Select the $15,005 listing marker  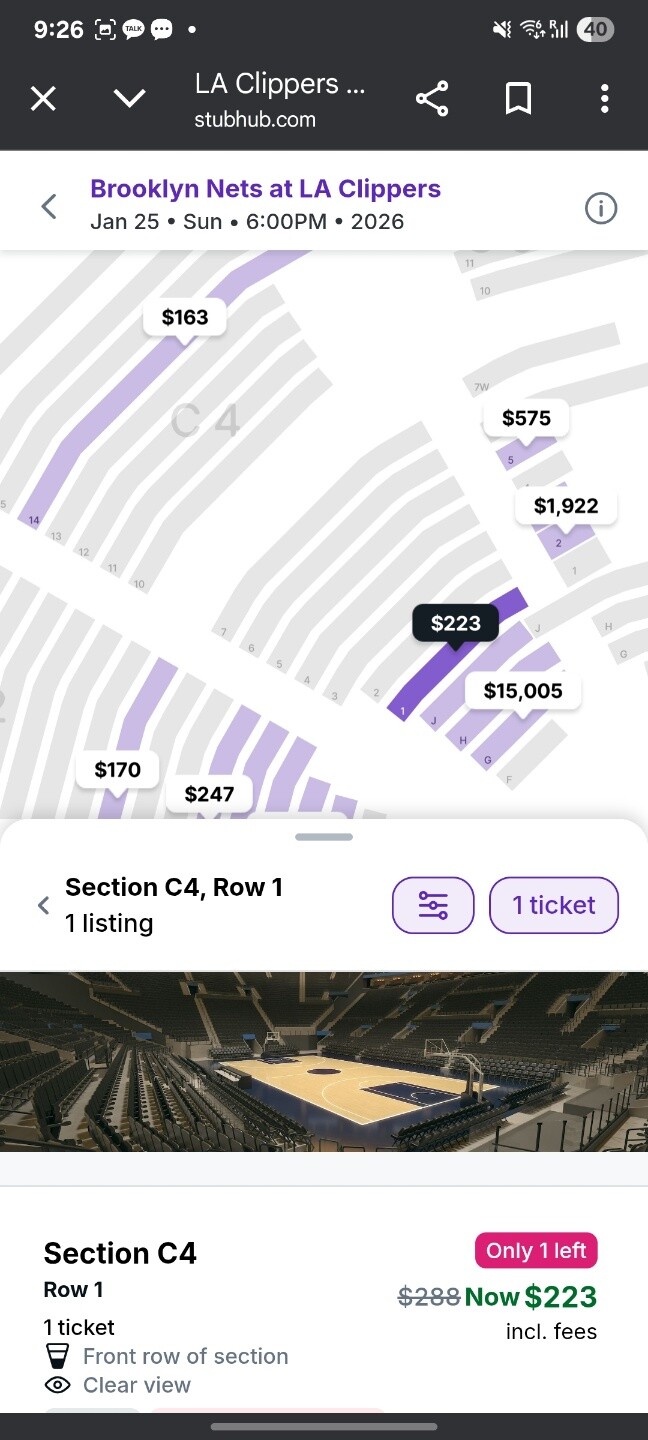coord(523,691)
